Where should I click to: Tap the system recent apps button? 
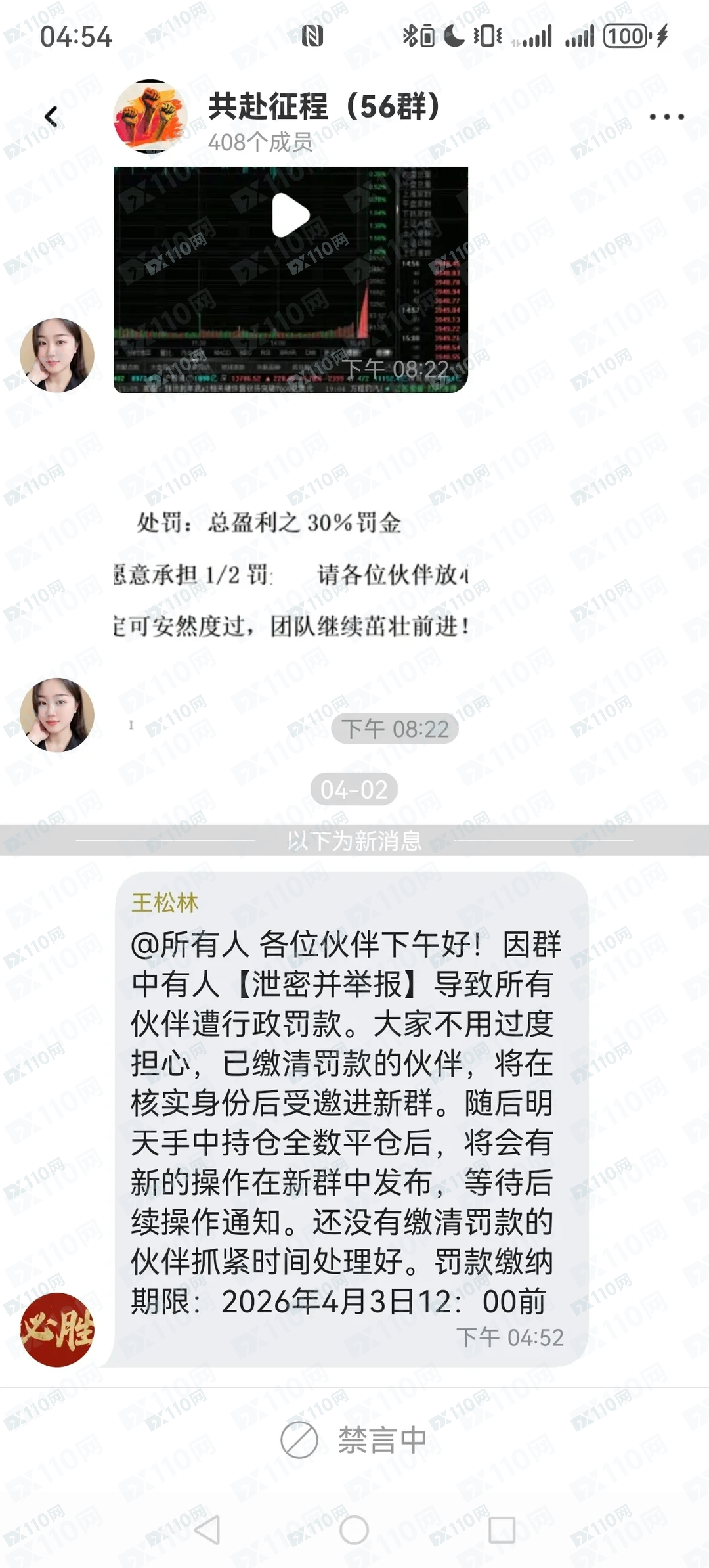(502, 1529)
